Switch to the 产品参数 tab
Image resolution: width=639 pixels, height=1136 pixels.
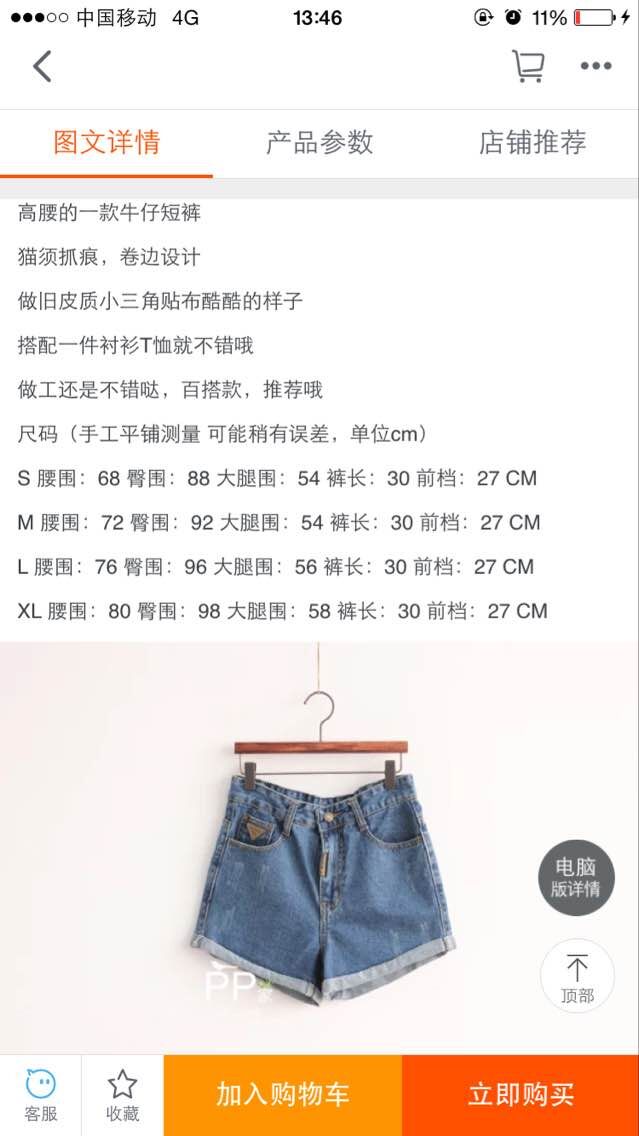pos(320,142)
